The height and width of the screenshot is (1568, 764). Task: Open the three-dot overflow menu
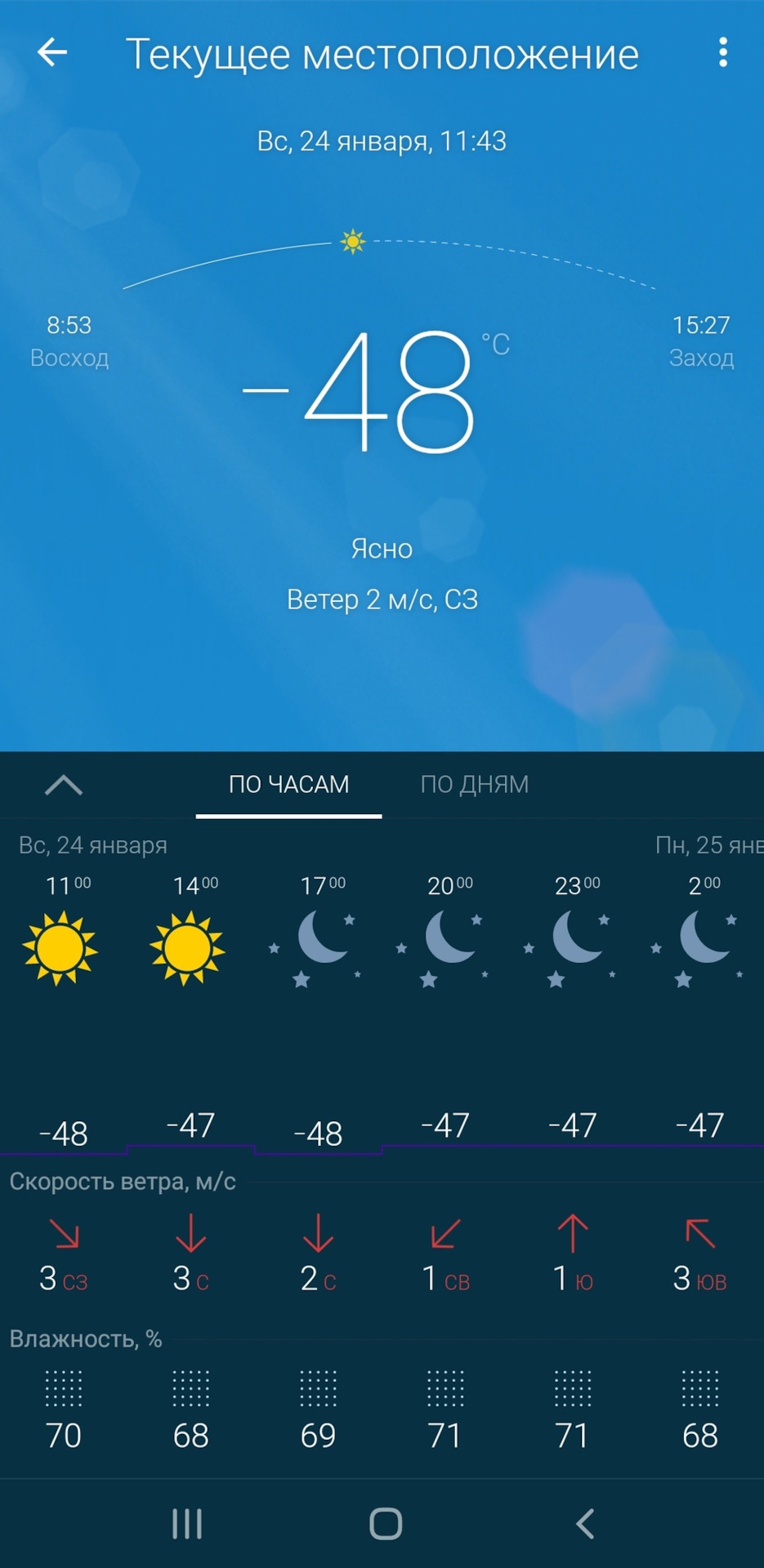coord(722,52)
